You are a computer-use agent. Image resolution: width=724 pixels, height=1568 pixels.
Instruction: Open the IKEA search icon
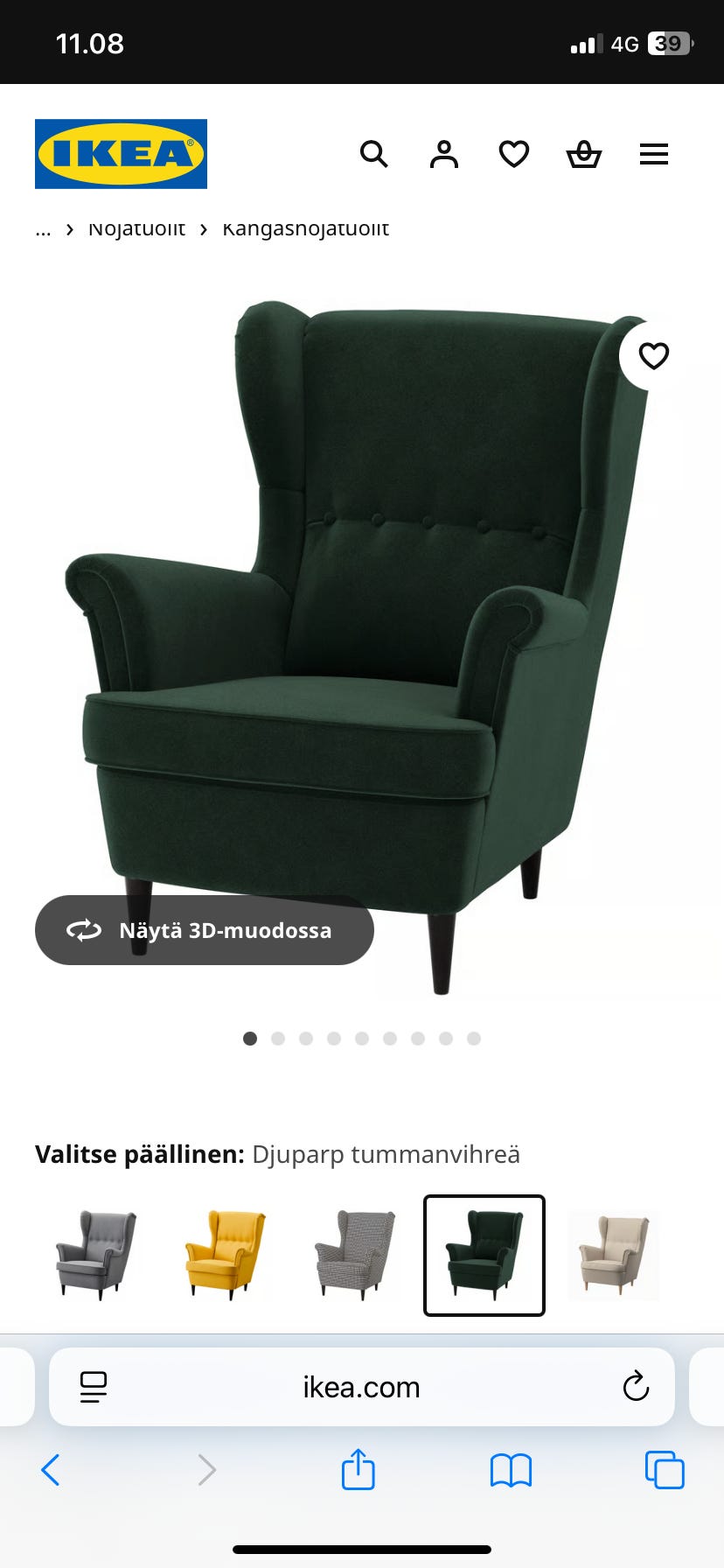pyautogui.click(x=374, y=154)
